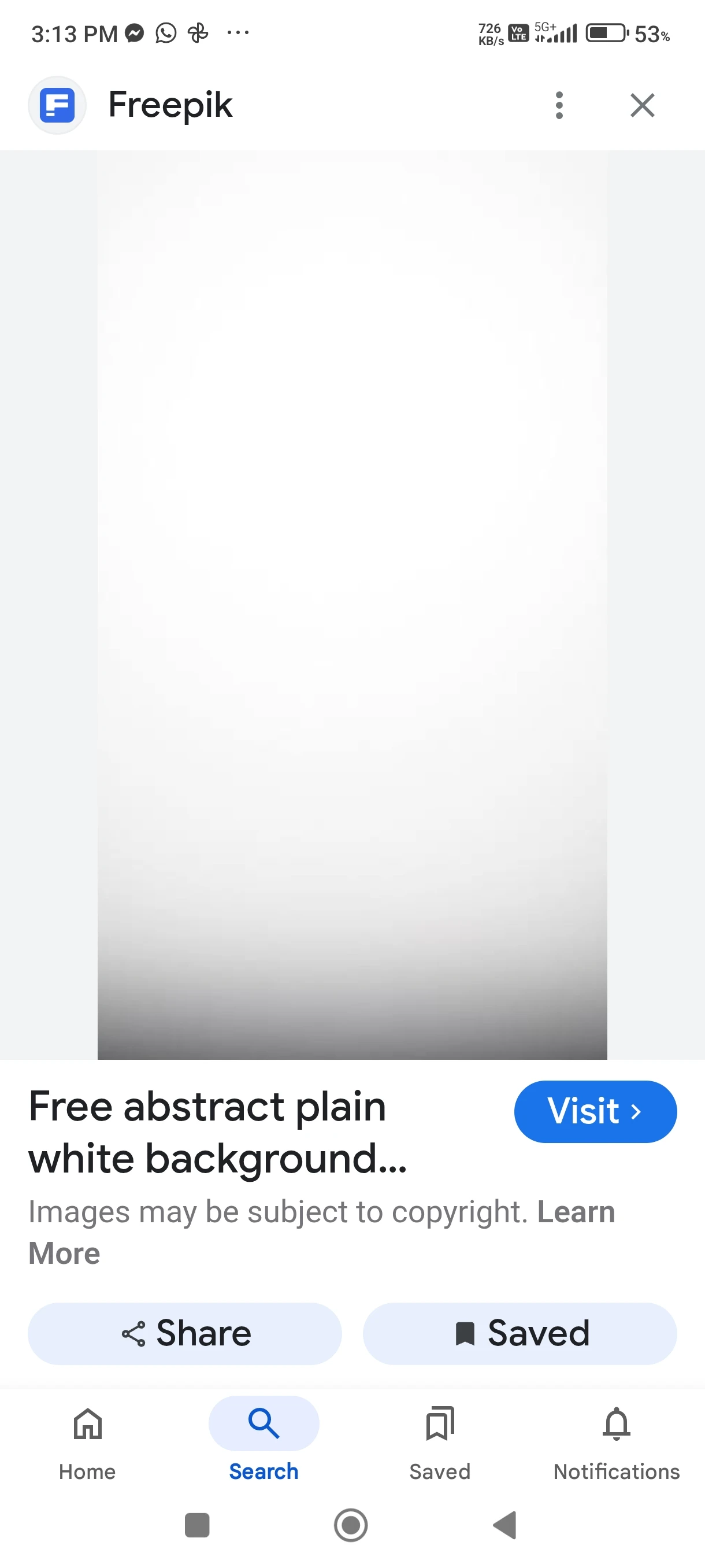Go back using system back button
Screen dimensions: 705x1568
[x=505, y=1525]
